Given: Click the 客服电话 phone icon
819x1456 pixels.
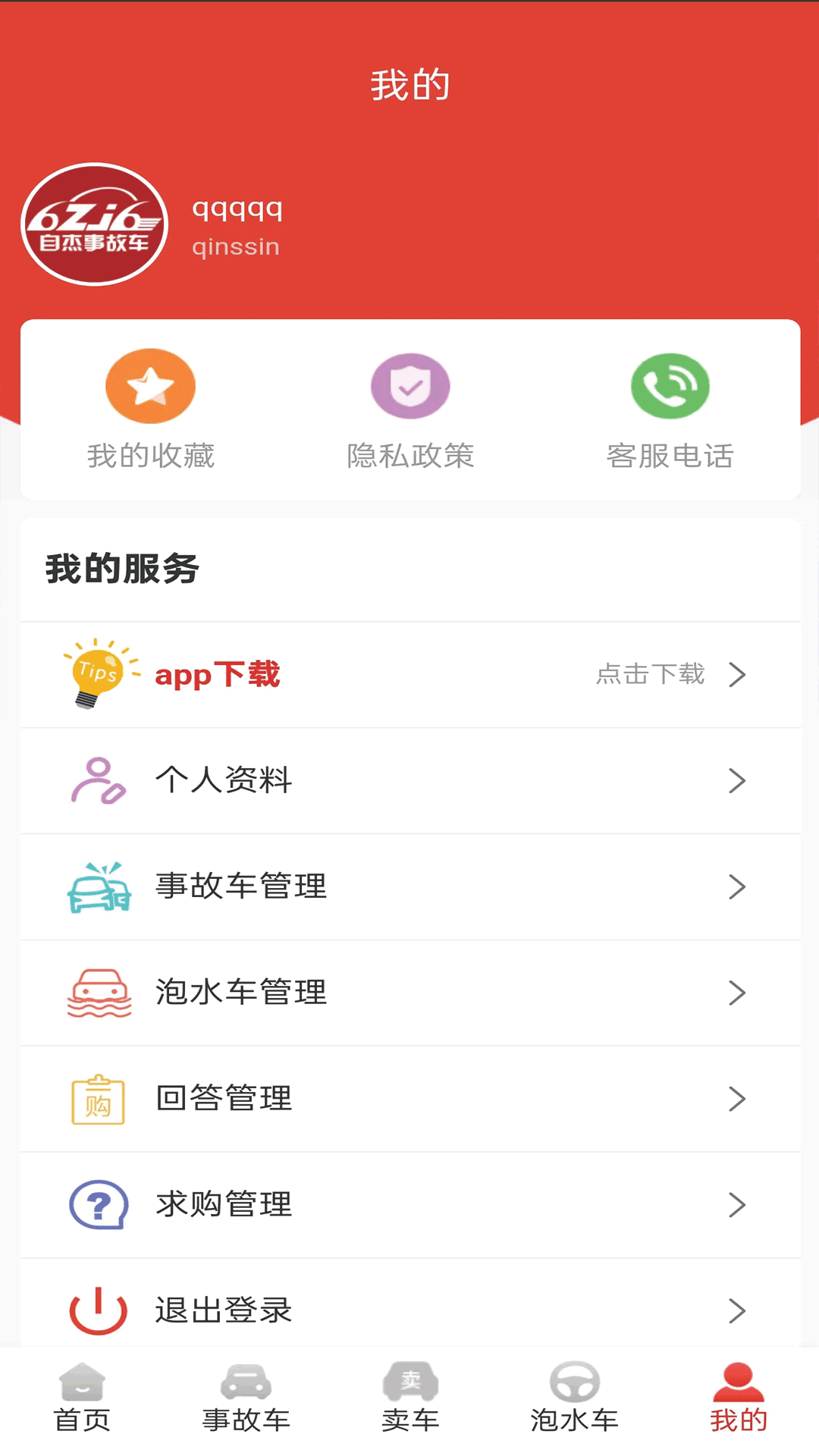Looking at the screenshot, I should tap(670, 385).
